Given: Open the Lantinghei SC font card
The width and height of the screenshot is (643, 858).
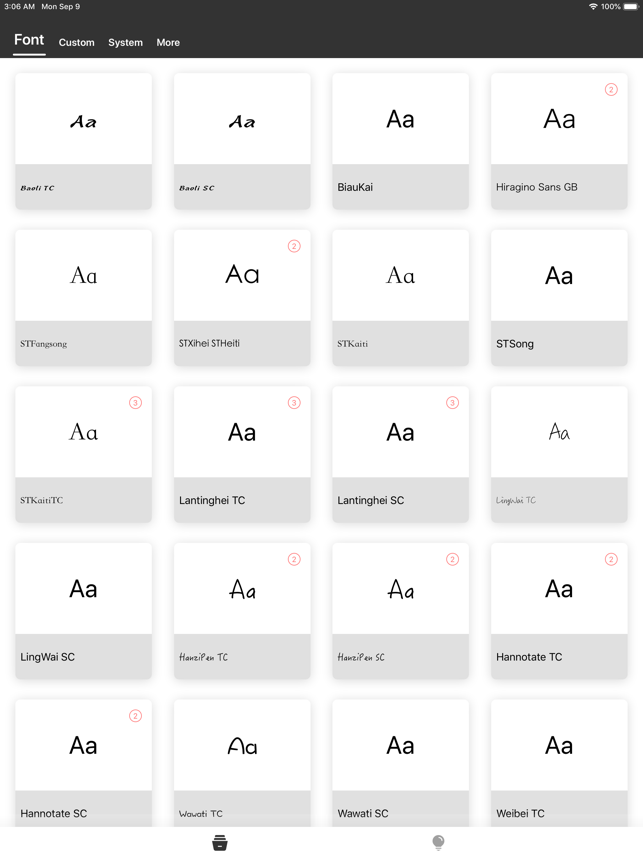Looking at the screenshot, I should [x=400, y=454].
